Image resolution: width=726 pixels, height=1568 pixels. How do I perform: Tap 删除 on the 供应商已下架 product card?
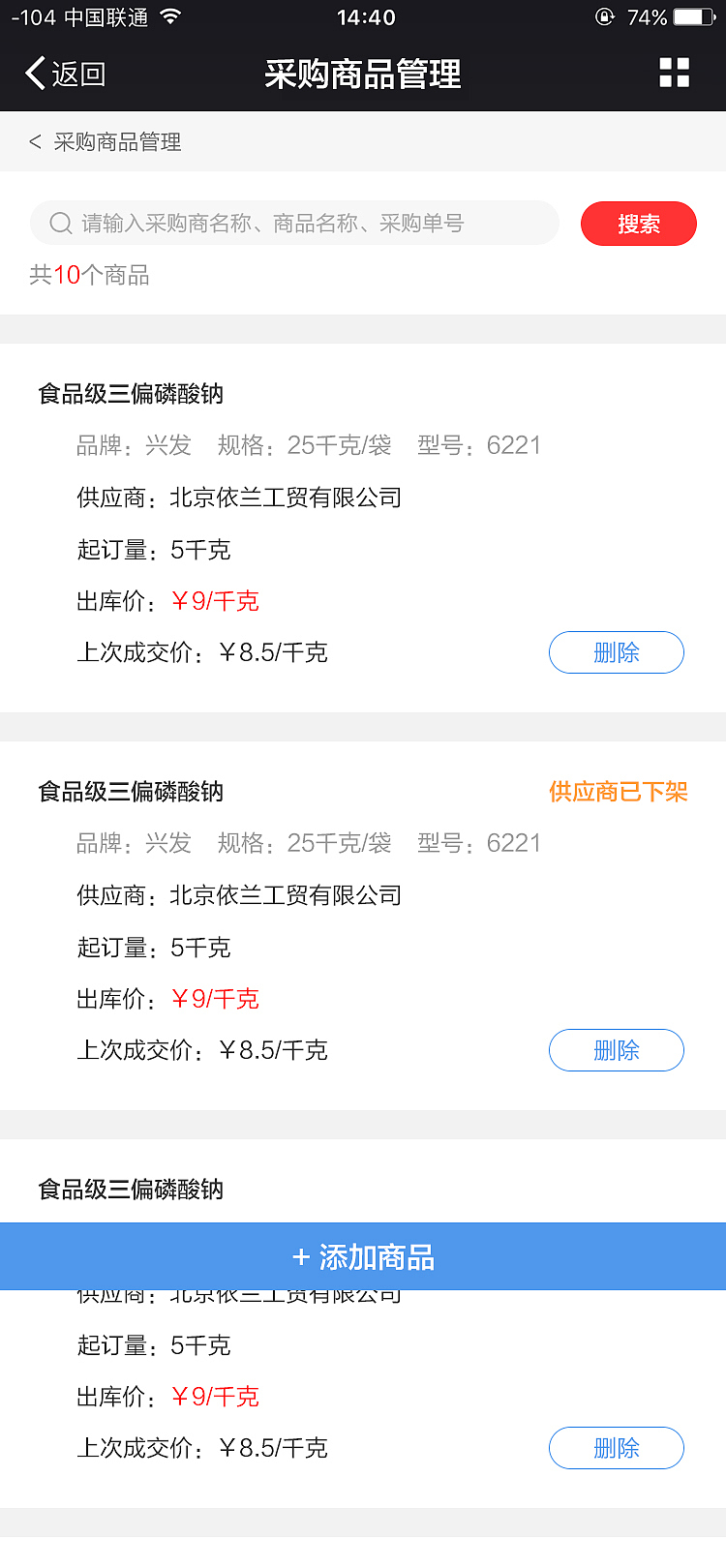(617, 1050)
